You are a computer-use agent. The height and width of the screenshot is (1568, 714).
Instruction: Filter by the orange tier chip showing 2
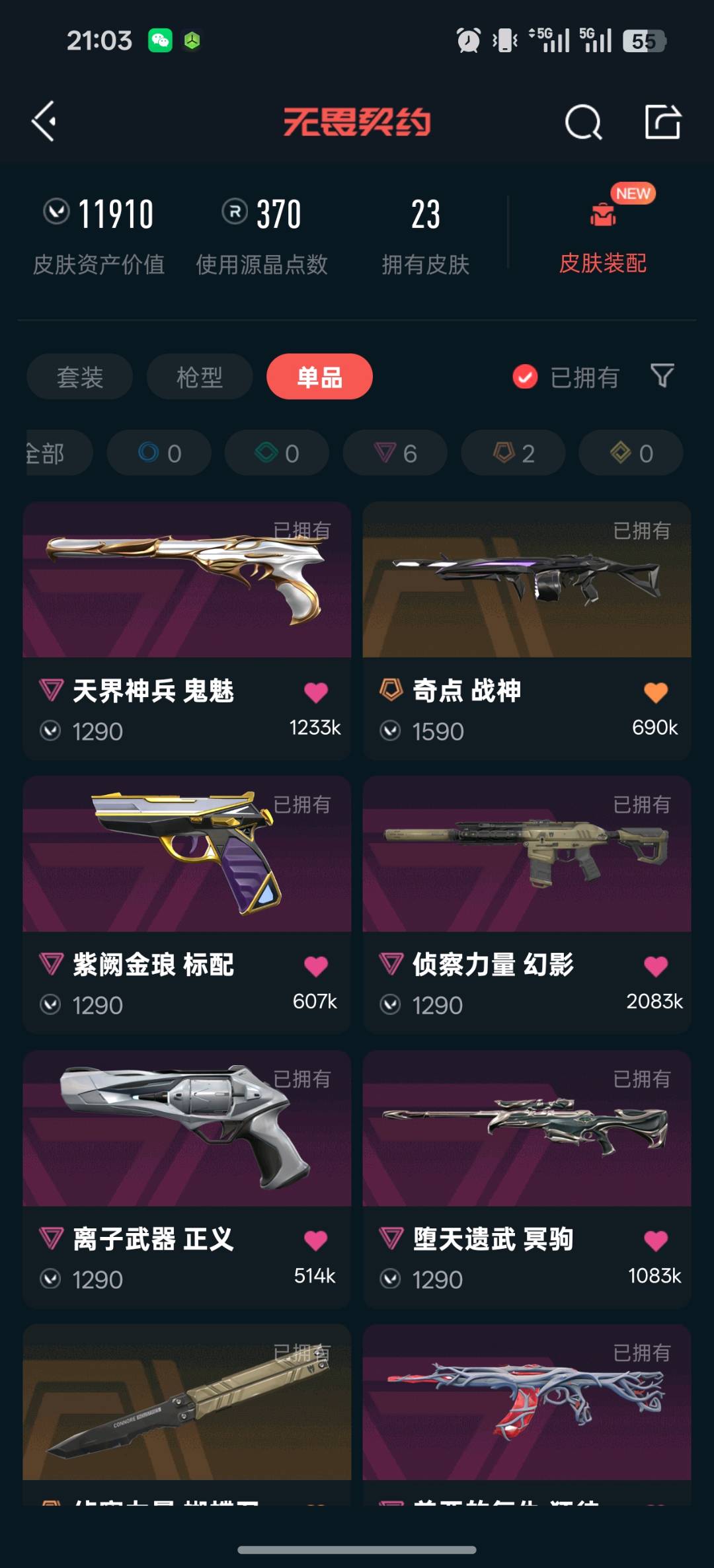pyautogui.click(x=513, y=453)
